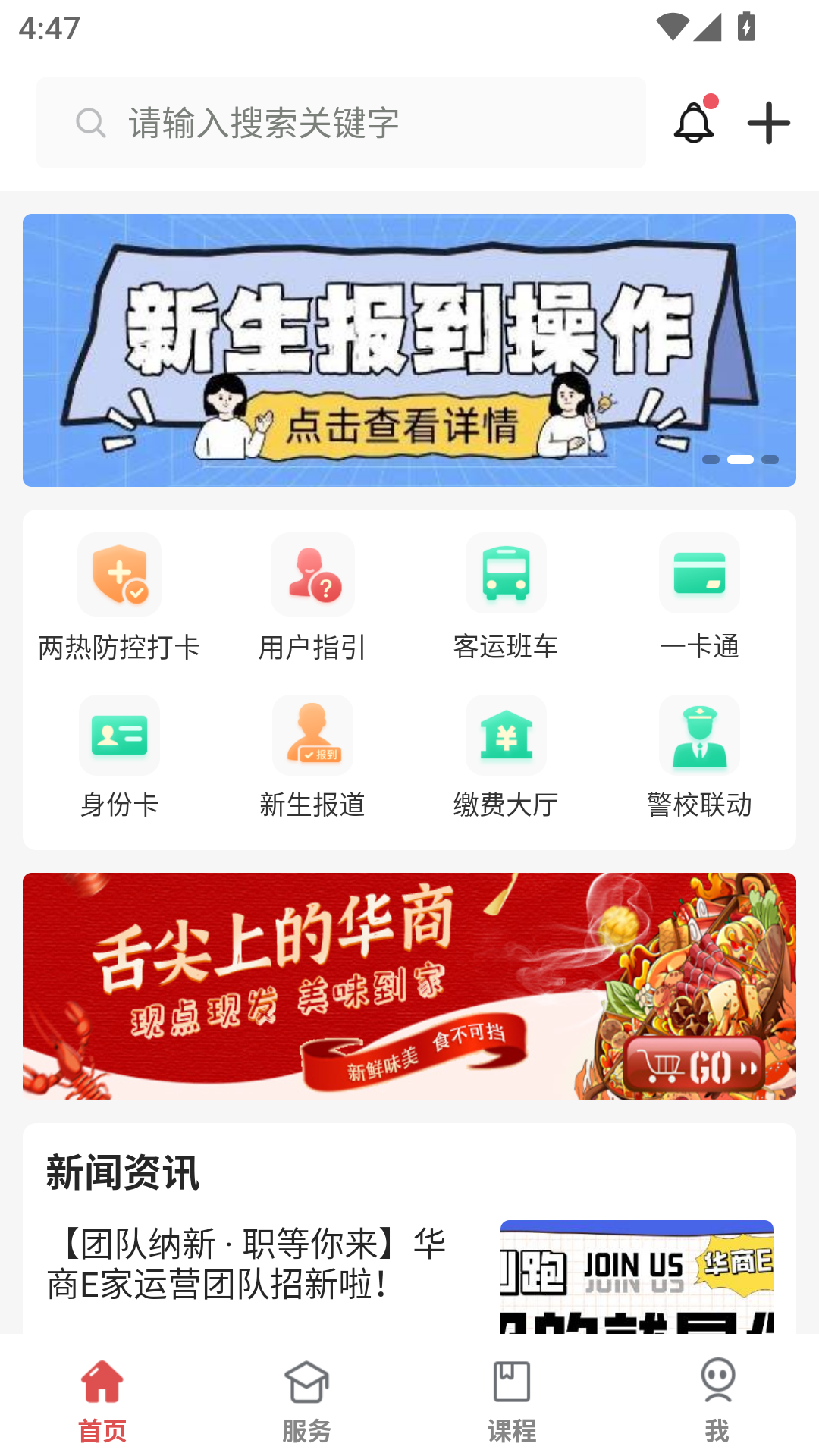Open the 舌尖上的华商 food banner

pyautogui.click(x=409, y=986)
